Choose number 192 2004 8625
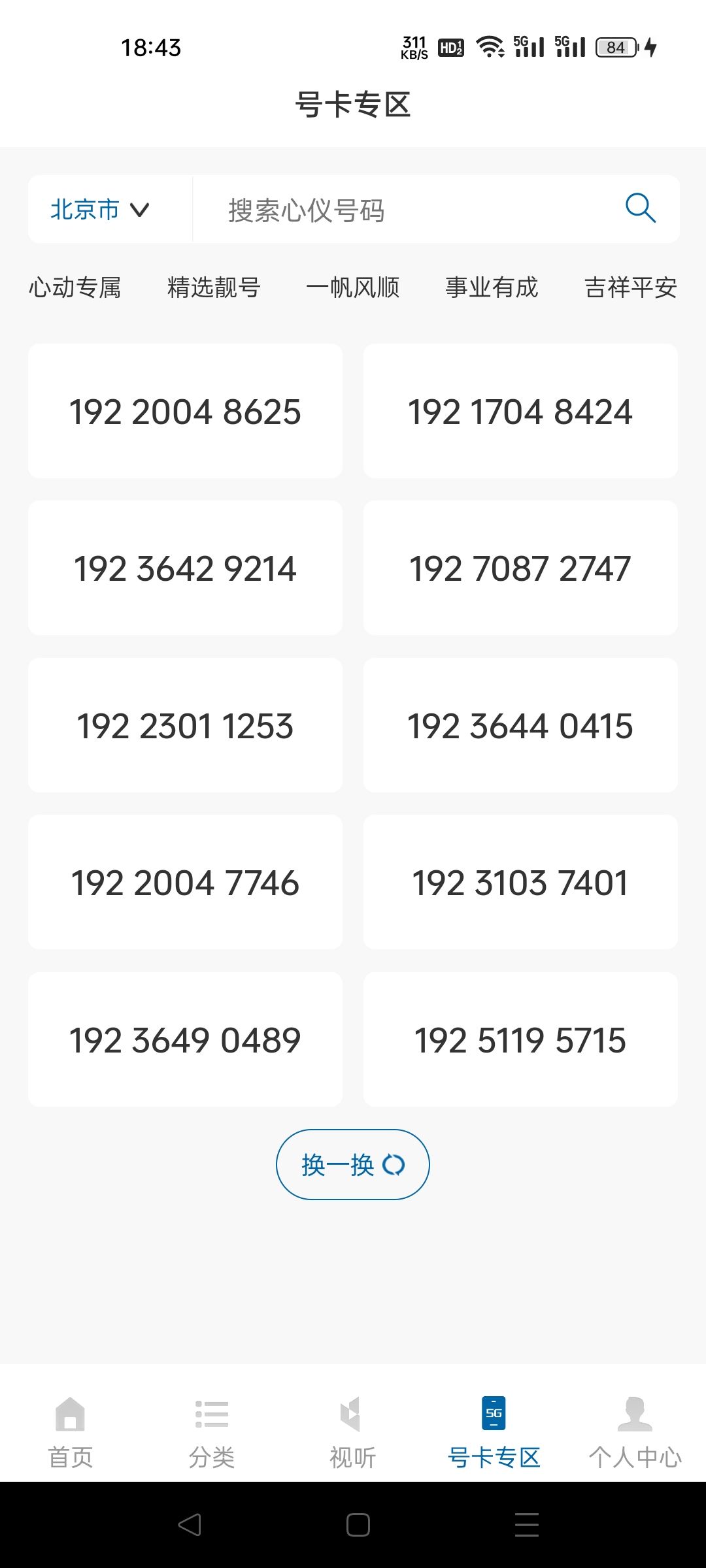The height and width of the screenshot is (1568, 706). 185,412
